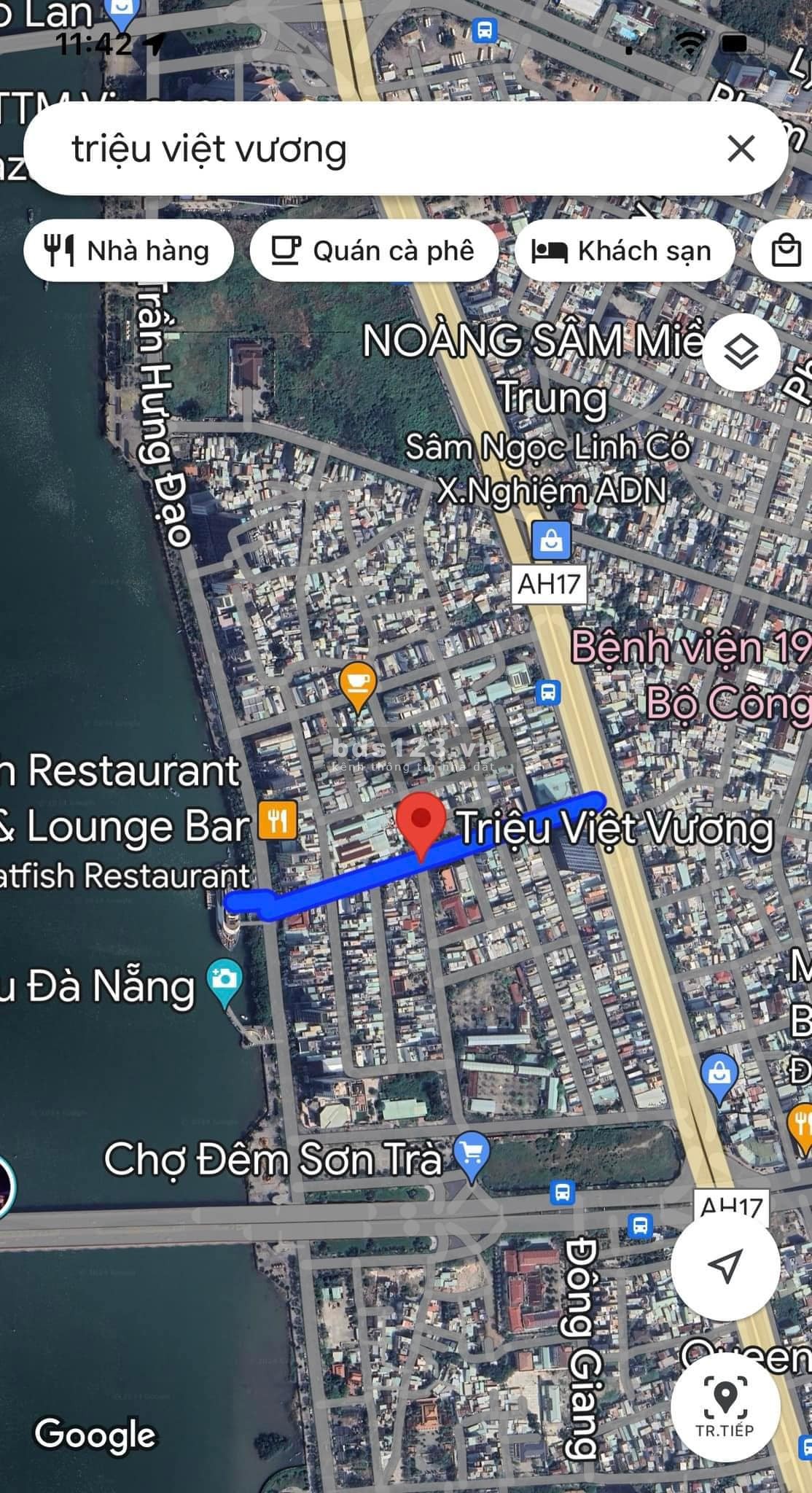Center map on my current location
The height and width of the screenshot is (1493, 812).
pyautogui.click(x=725, y=1266)
